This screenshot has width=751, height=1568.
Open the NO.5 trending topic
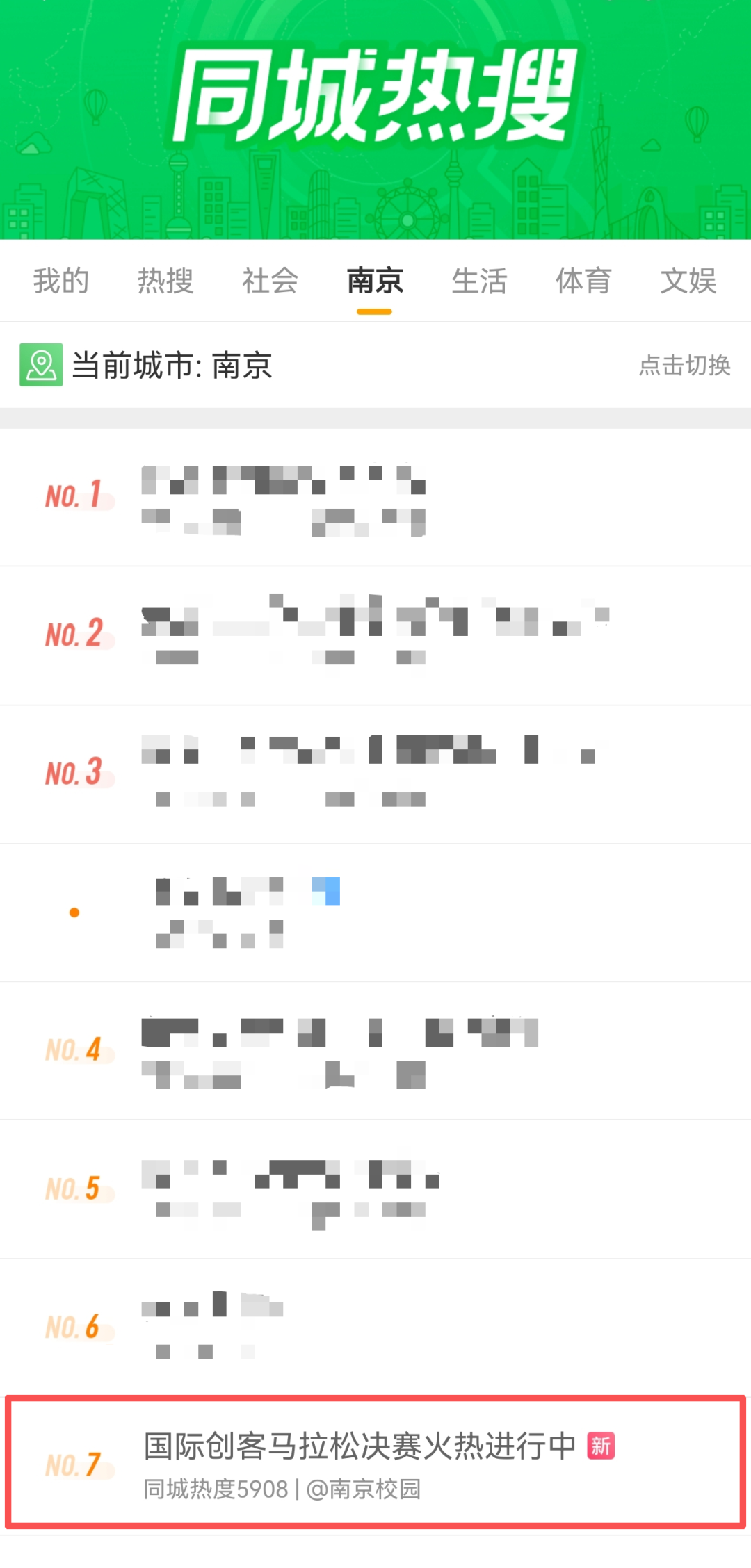click(375, 1189)
